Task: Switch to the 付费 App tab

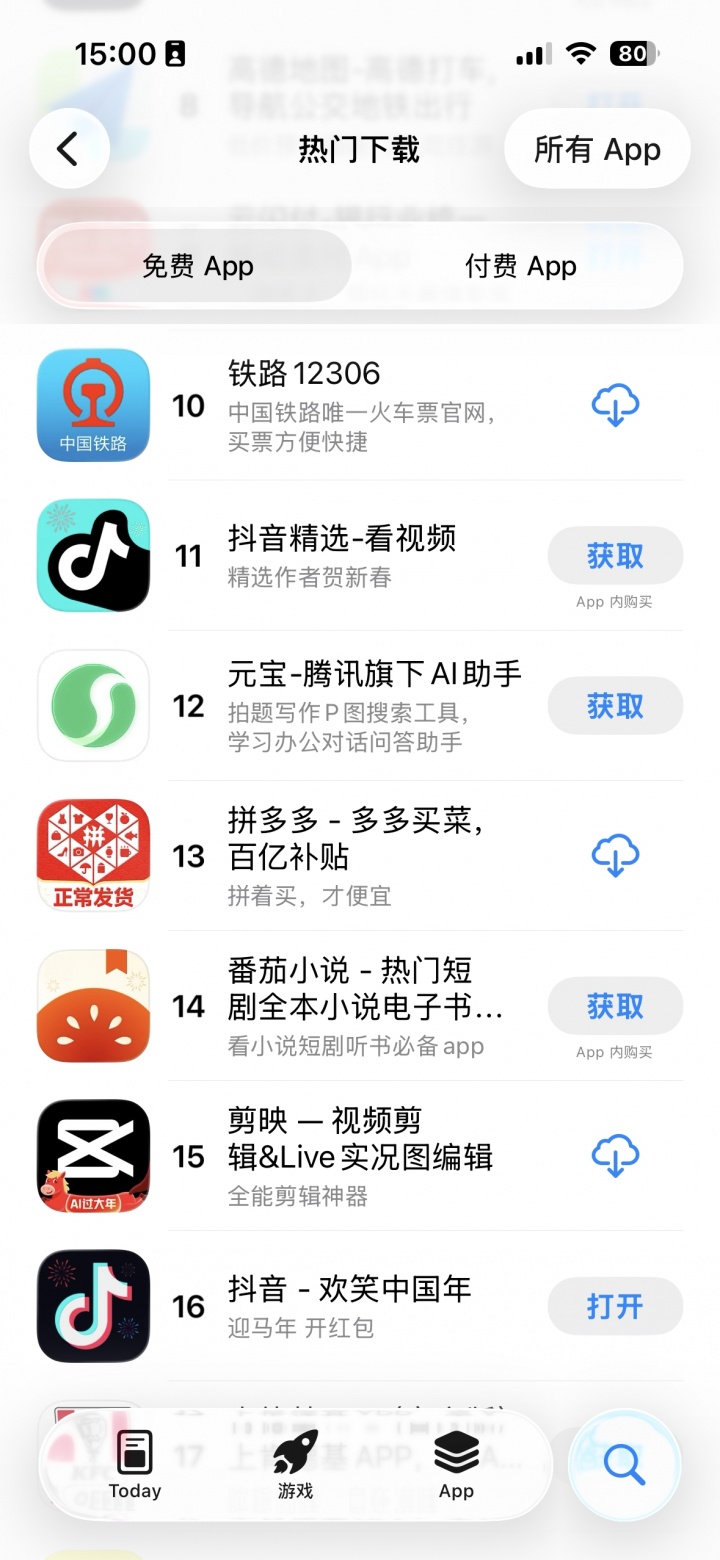Action: 520,266
